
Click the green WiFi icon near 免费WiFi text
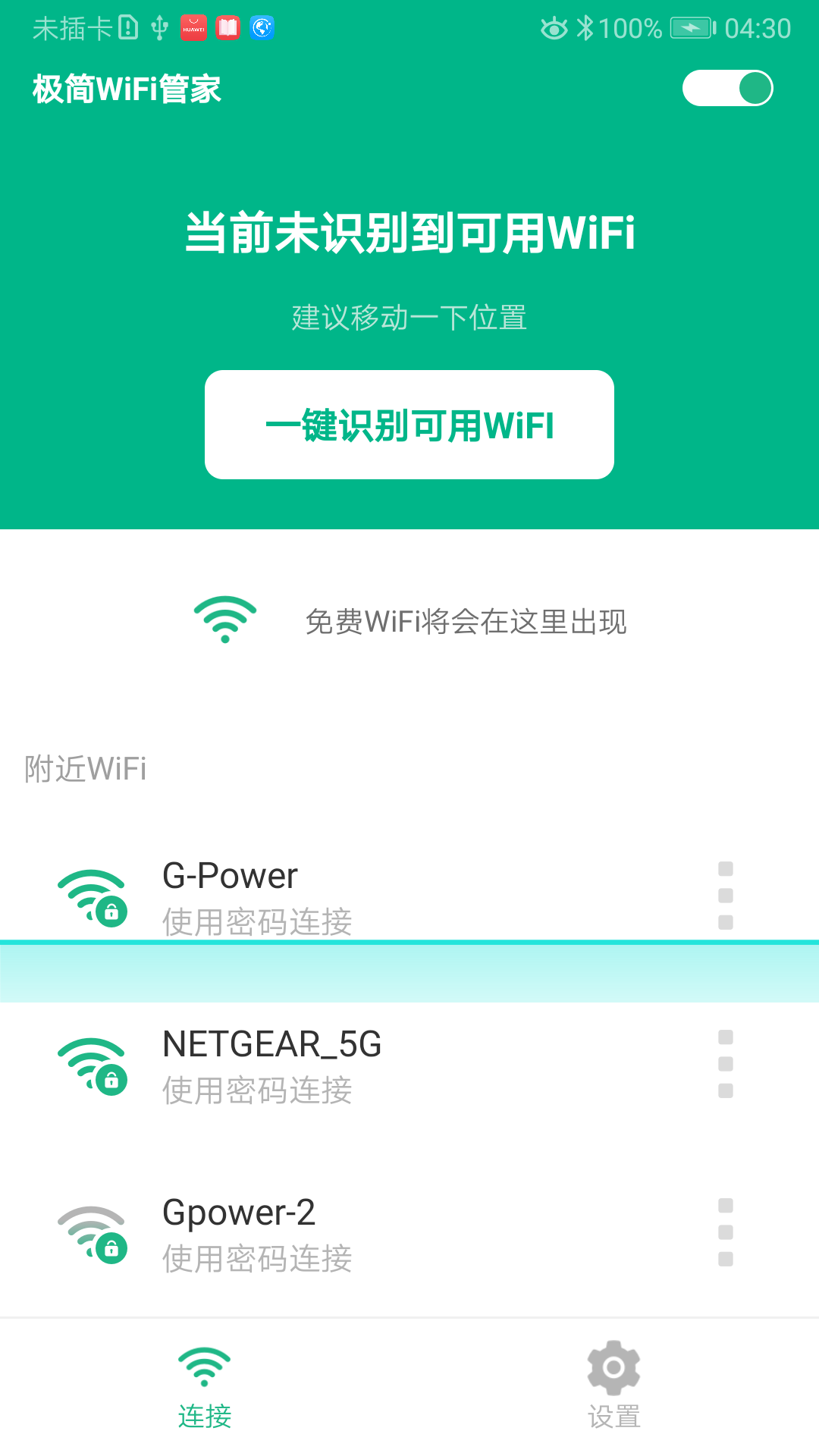point(224,618)
